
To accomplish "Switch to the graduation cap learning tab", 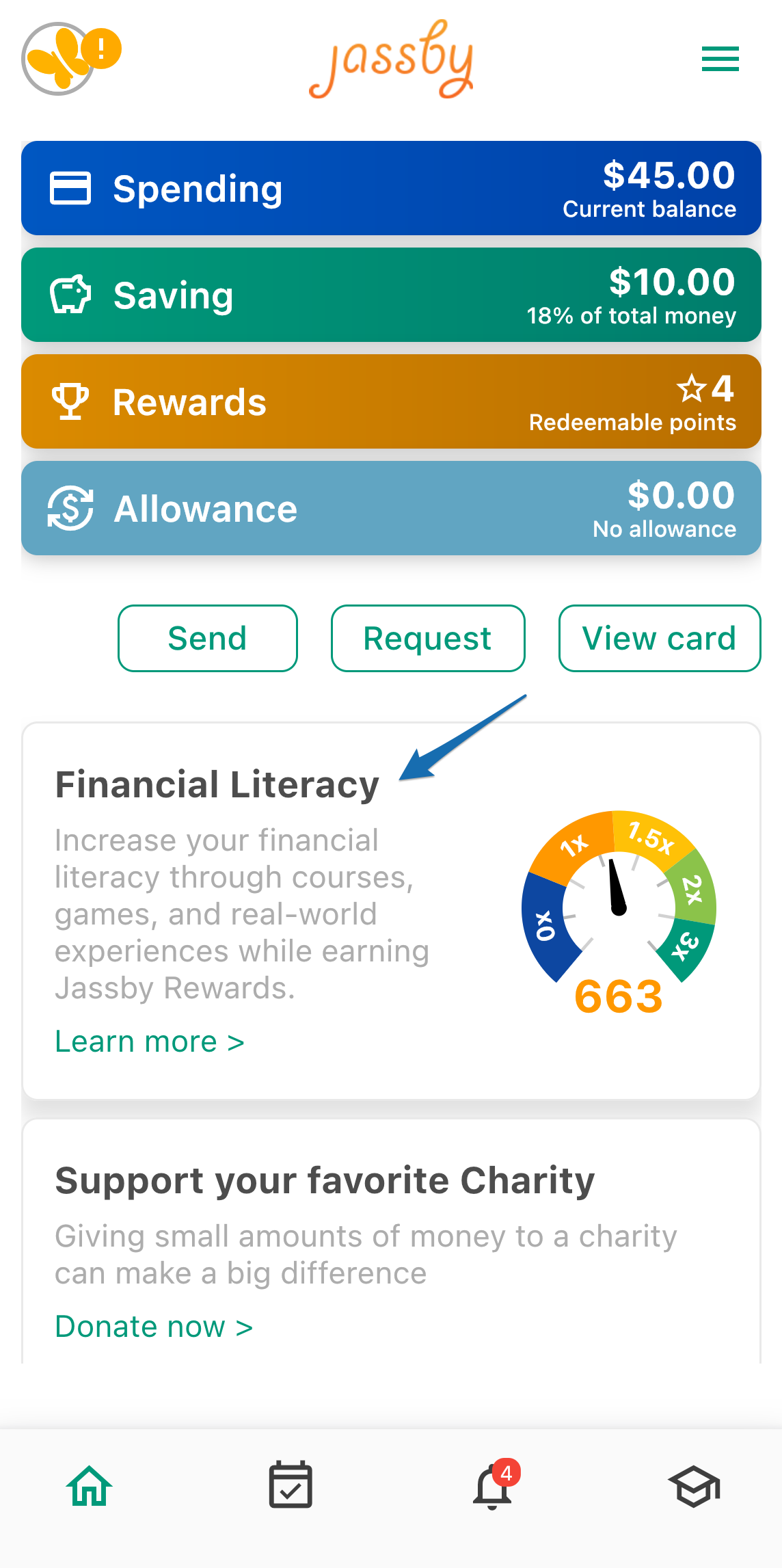I will (695, 1486).
